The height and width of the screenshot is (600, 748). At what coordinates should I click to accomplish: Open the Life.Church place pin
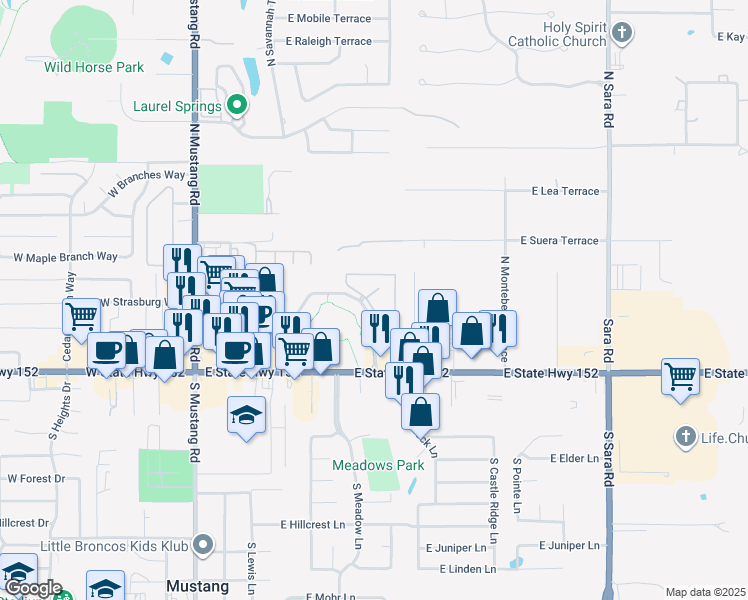685,436
